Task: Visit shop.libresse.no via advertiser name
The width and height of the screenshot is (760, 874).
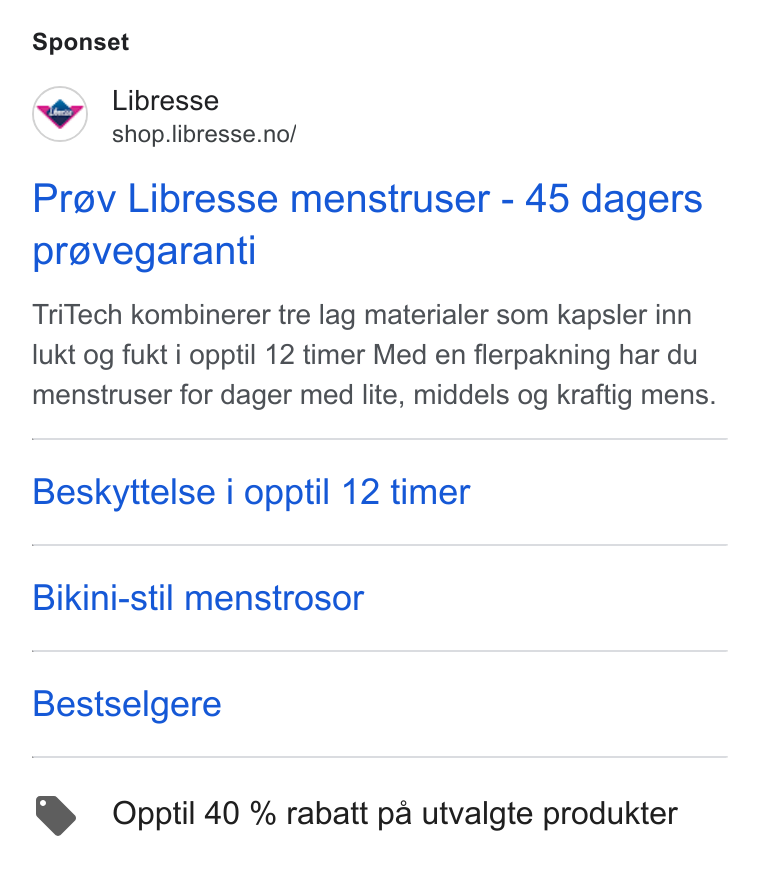Action: tap(166, 101)
